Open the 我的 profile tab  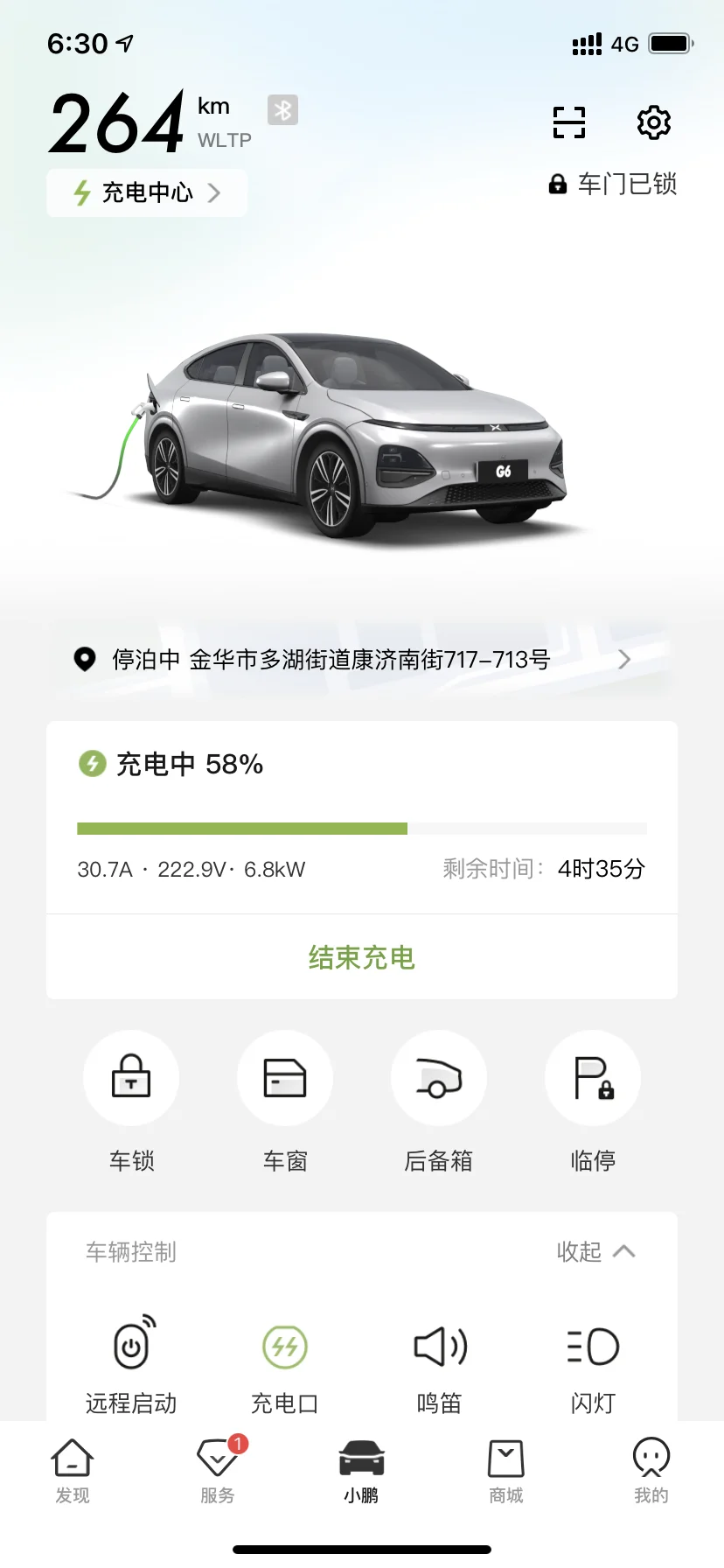pos(651,1472)
